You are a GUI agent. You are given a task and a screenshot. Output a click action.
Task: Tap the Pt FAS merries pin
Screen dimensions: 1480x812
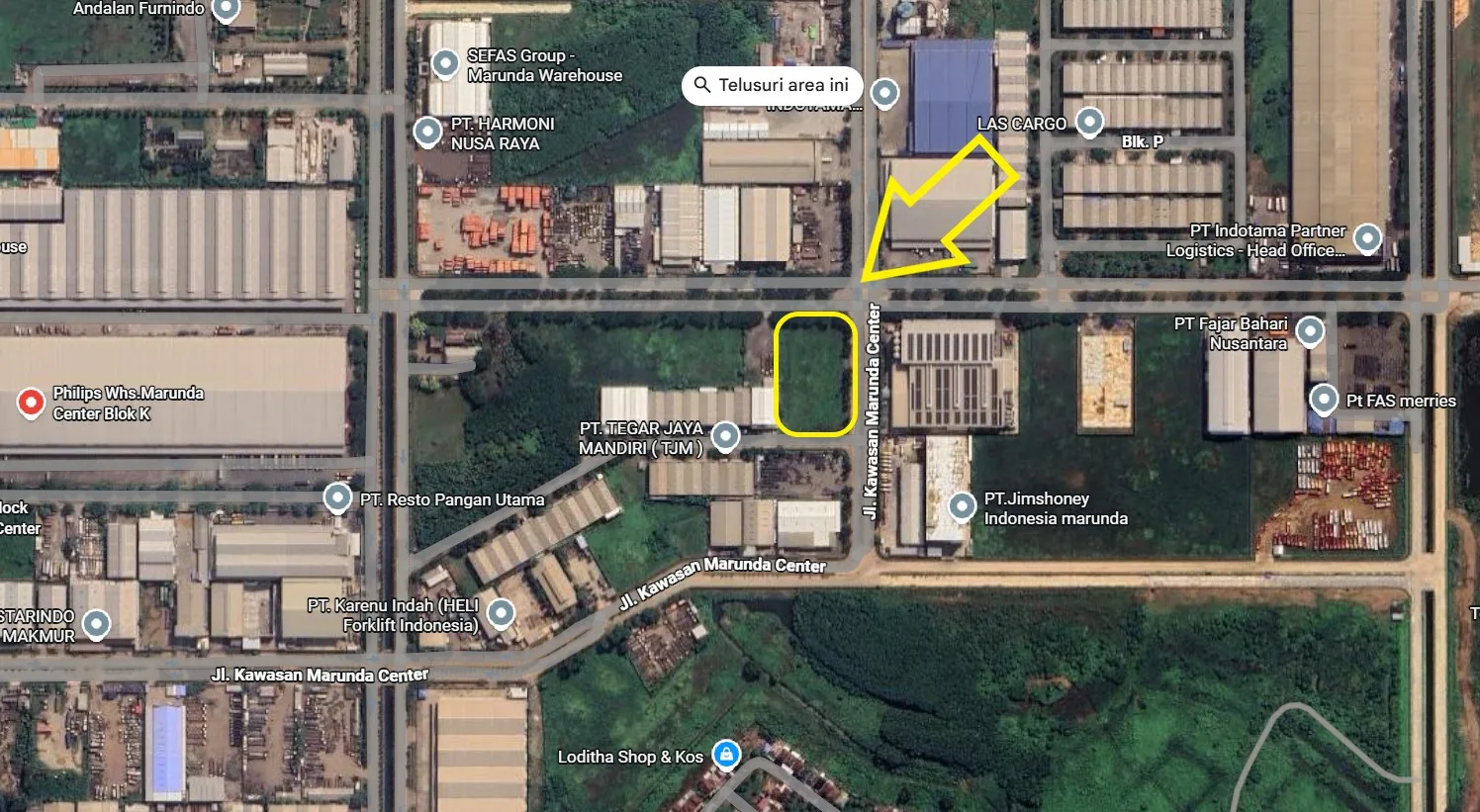pyautogui.click(x=1324, y=399)
